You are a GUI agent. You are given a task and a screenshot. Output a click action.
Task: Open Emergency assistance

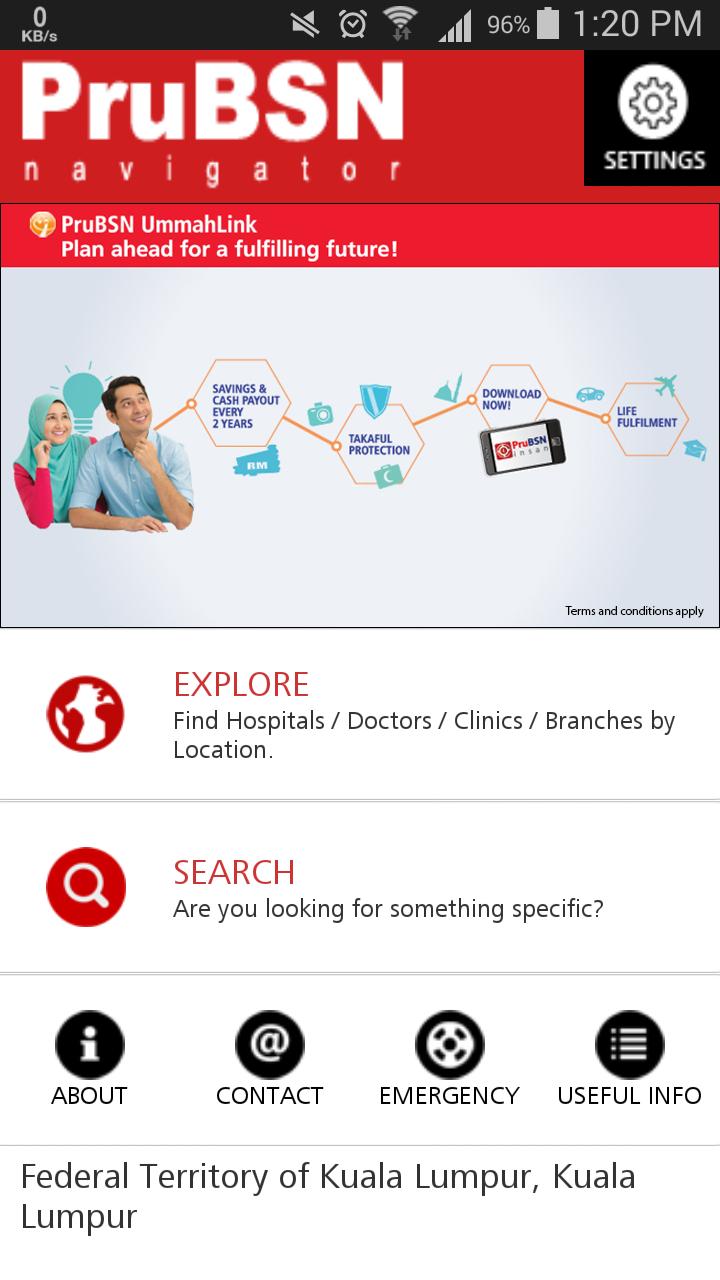449,1060
